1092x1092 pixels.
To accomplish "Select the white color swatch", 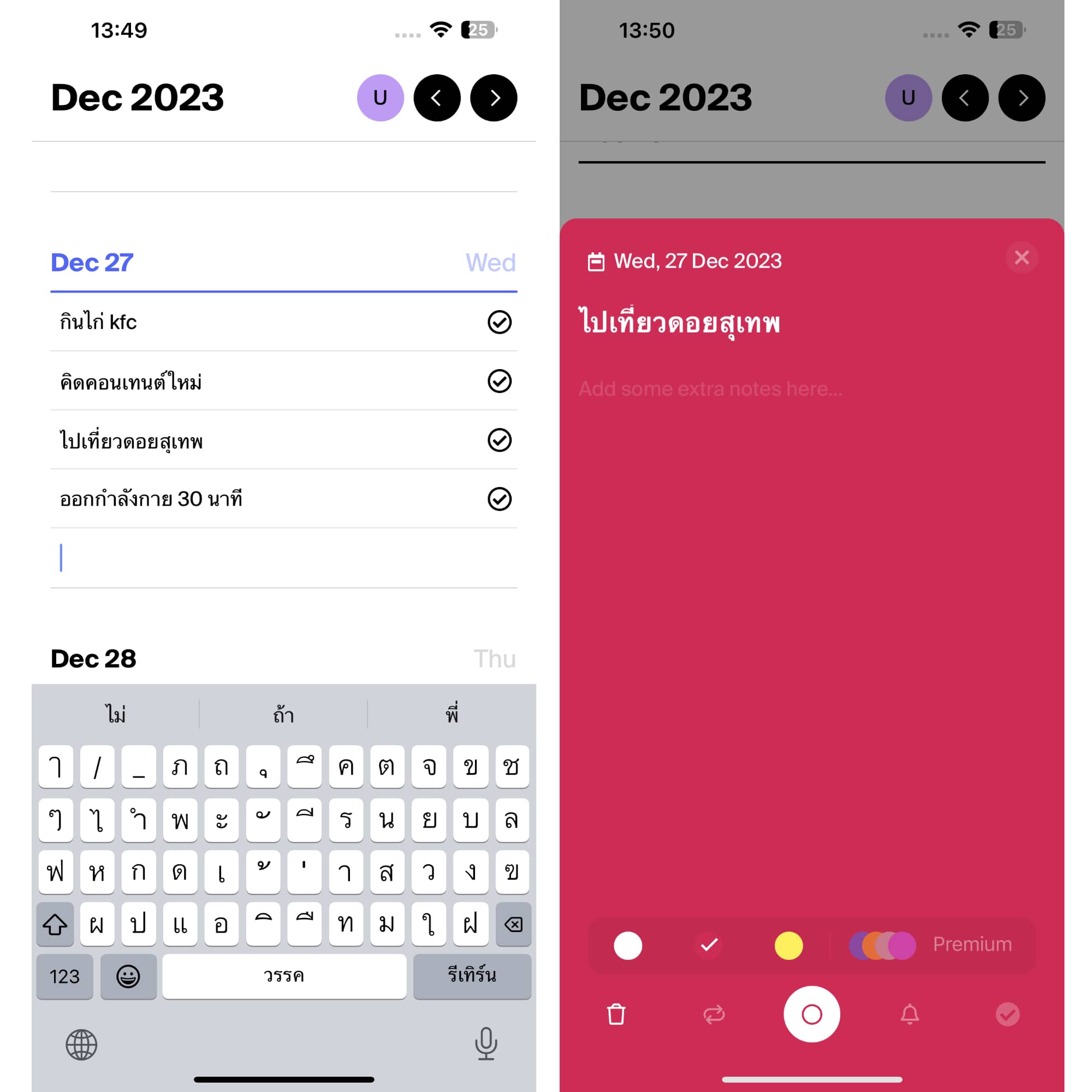I will [x=627, y=946].
